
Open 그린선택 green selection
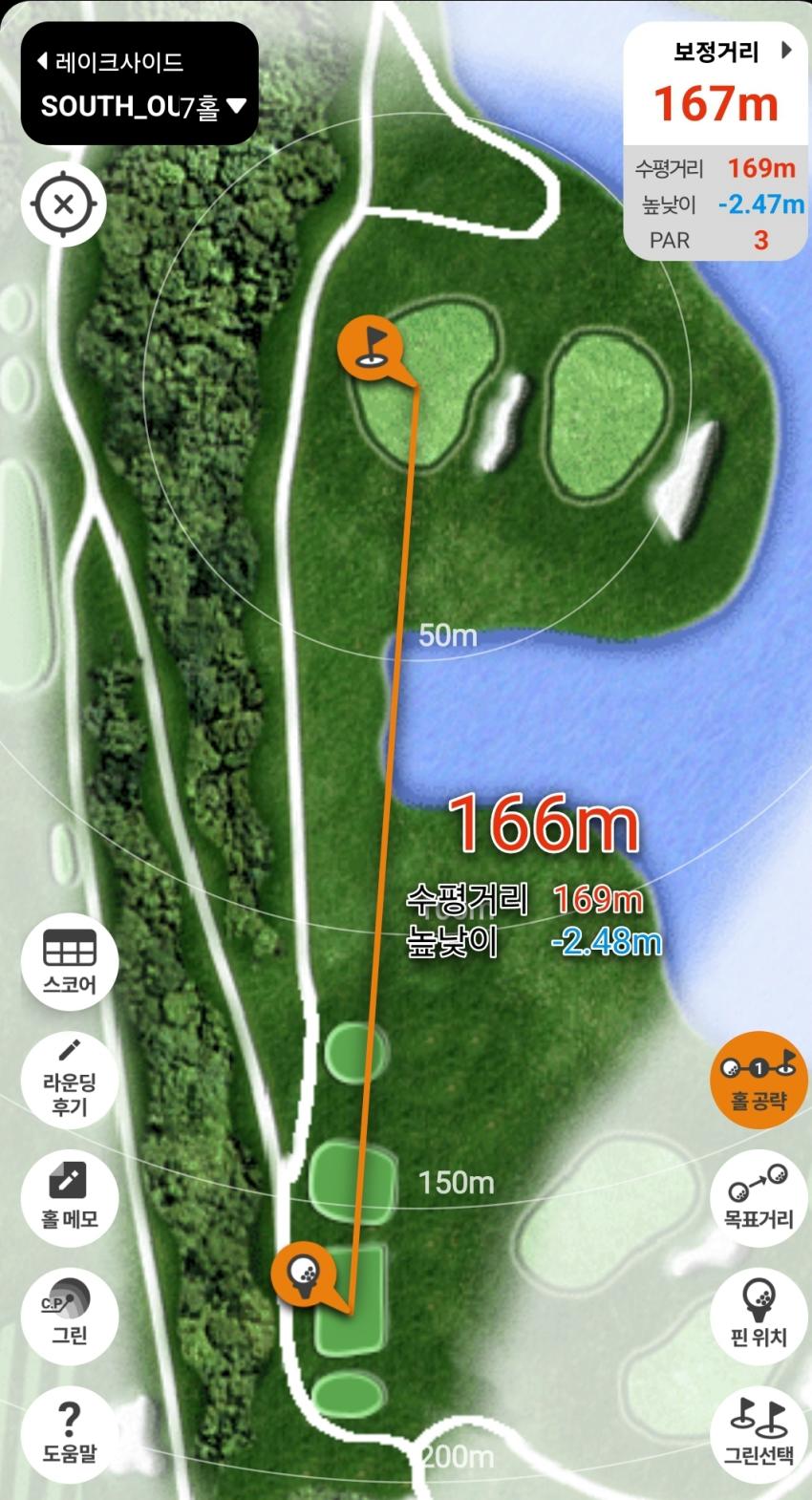[759, 1432]
